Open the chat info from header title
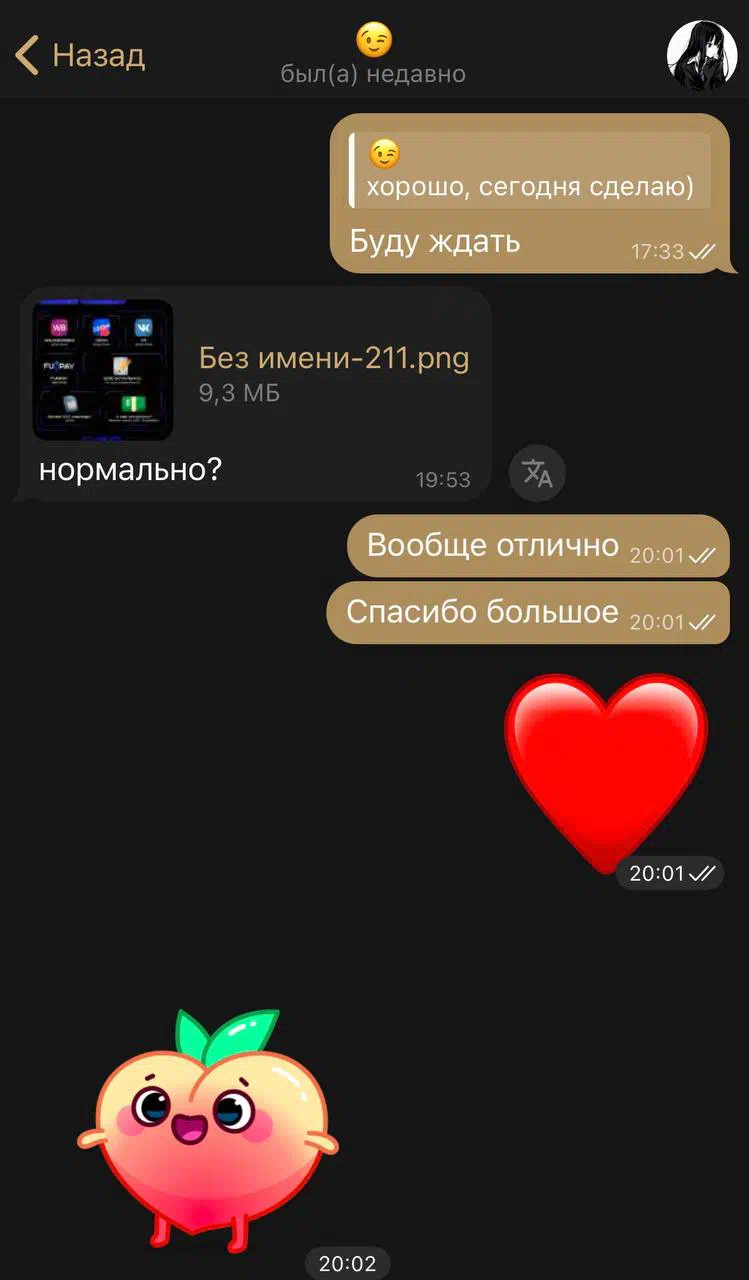Screen dimensions: 749x1280 pos(374,56)
